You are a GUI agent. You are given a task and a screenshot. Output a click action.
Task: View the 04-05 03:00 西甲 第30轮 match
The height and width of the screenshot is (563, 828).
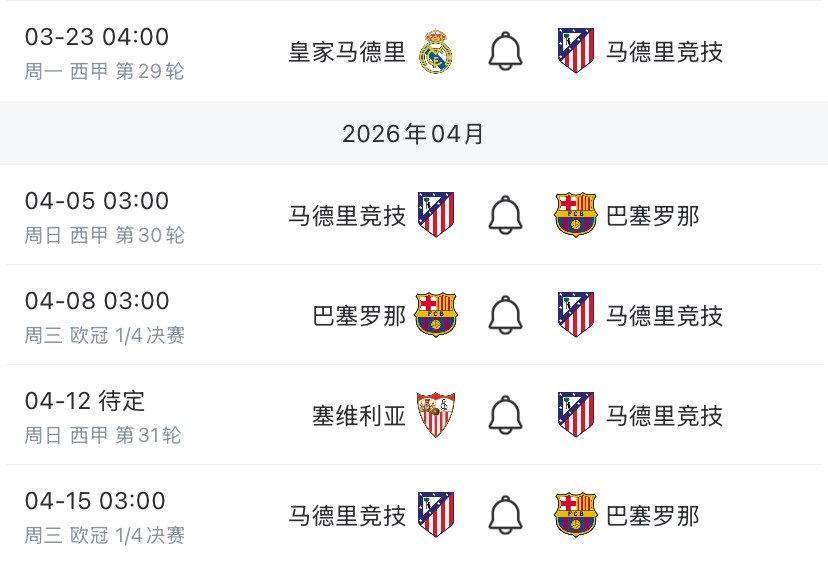(x=150, y=216)
